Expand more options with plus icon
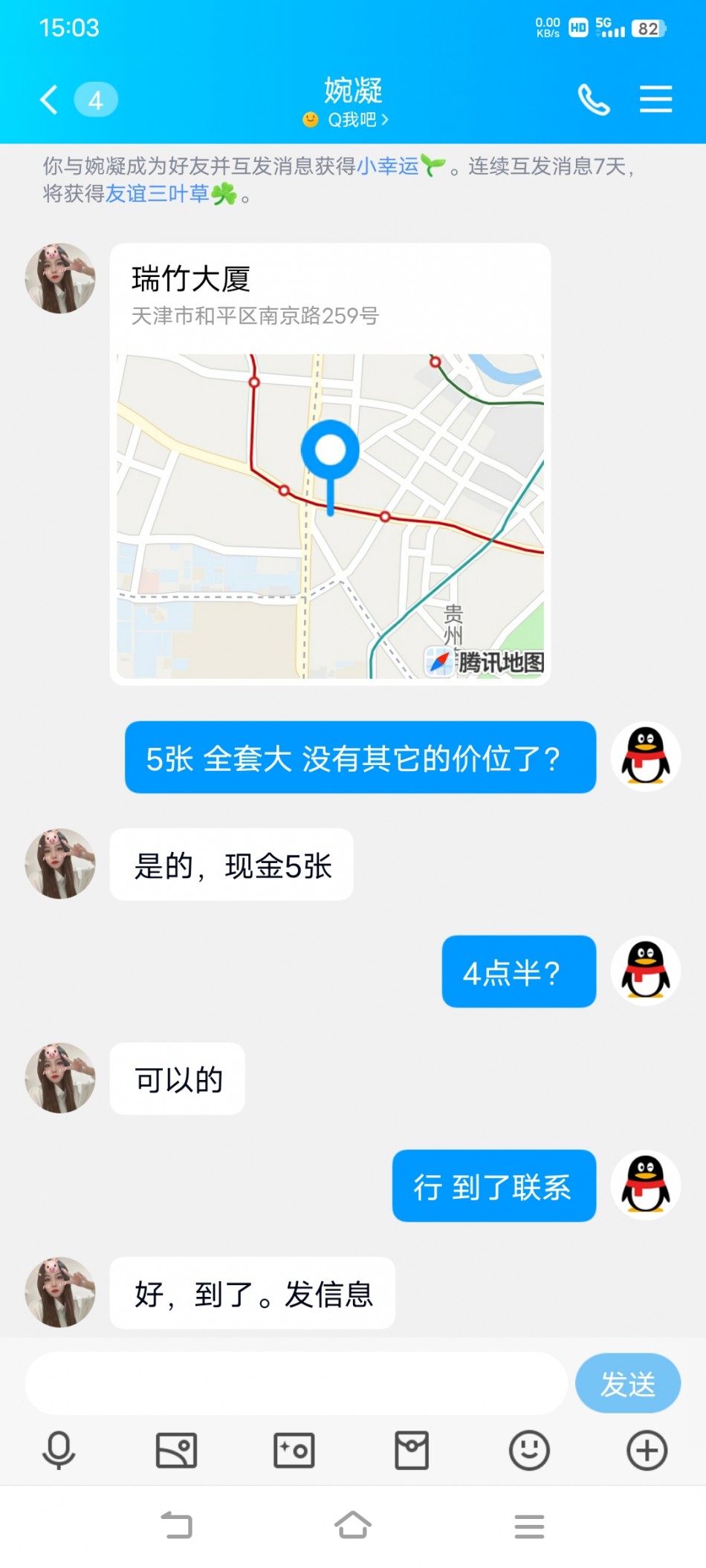 (x=647, y=1450)
